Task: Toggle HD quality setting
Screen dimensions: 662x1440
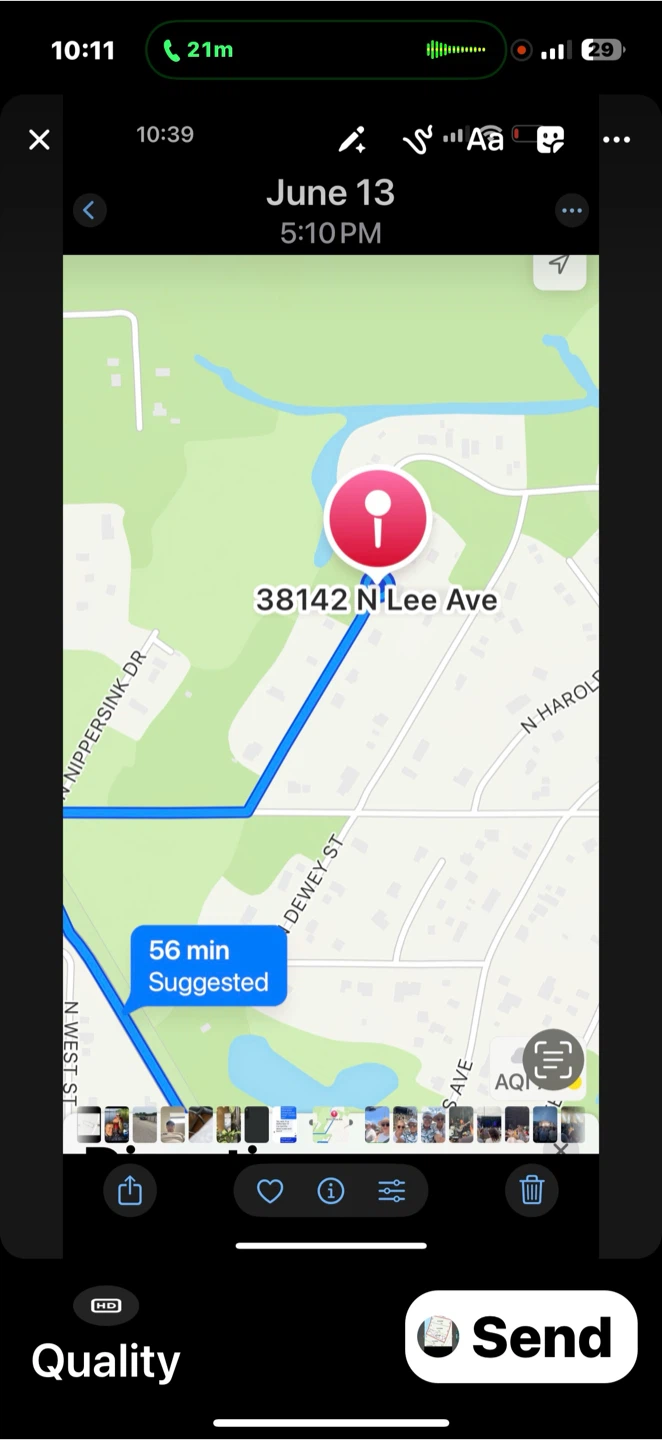Action: (106, 1306)
